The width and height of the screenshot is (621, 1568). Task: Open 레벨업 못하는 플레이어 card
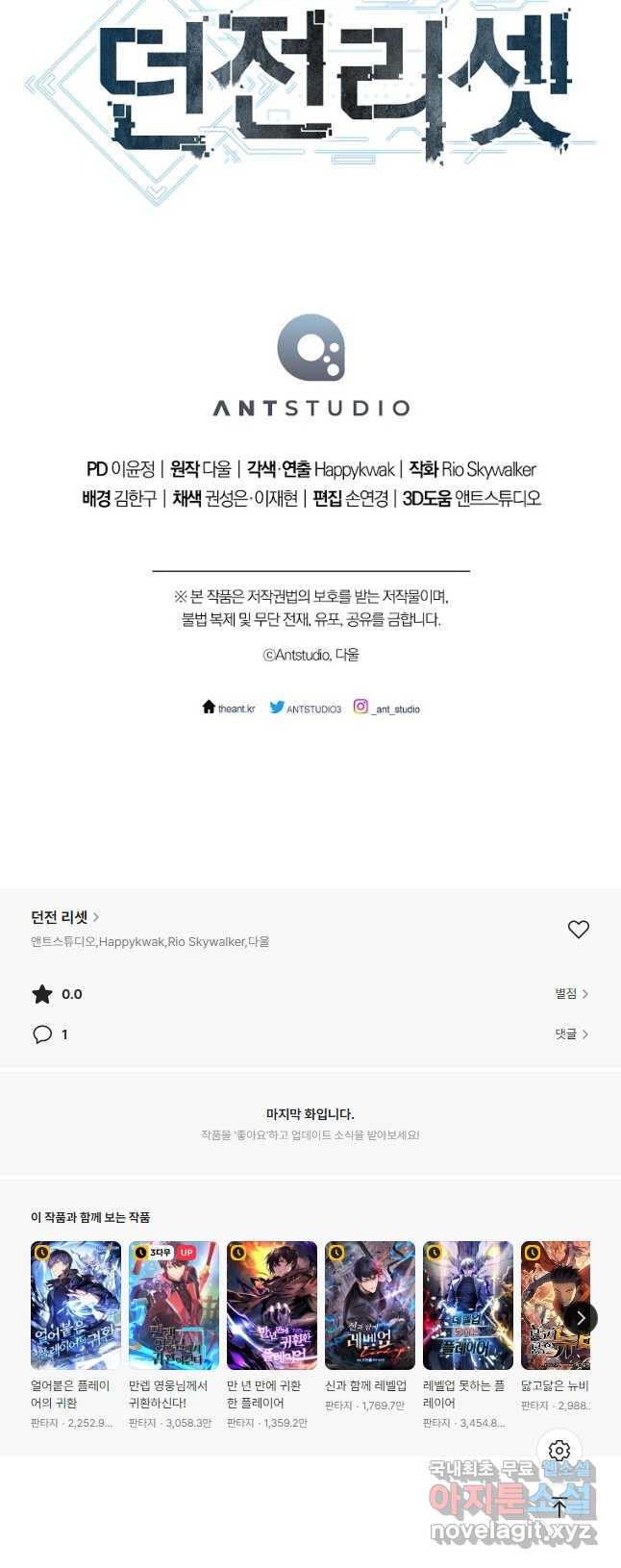point(468,1305)
